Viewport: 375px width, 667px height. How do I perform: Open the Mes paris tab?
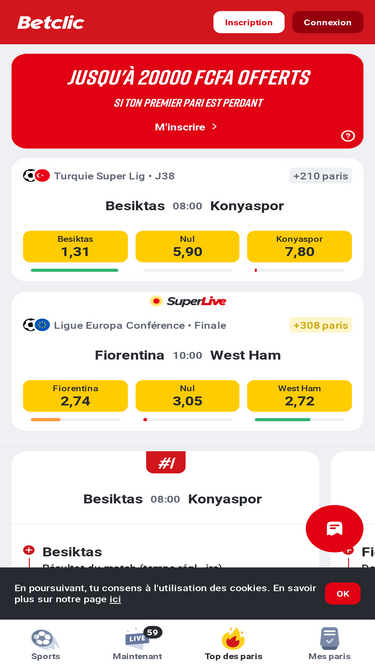(330, 644)
